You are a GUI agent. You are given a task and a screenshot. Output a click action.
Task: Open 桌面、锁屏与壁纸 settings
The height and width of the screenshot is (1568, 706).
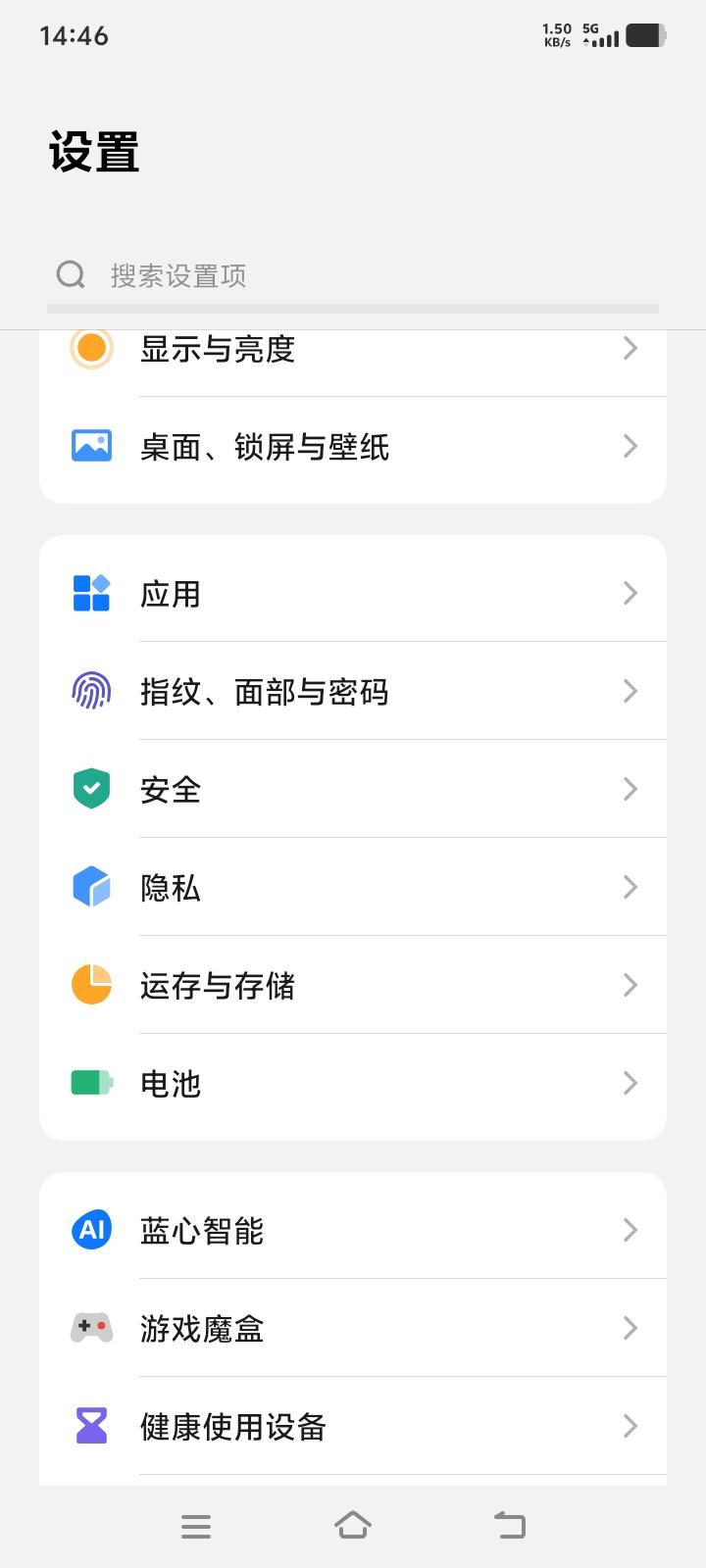point(353,447)
